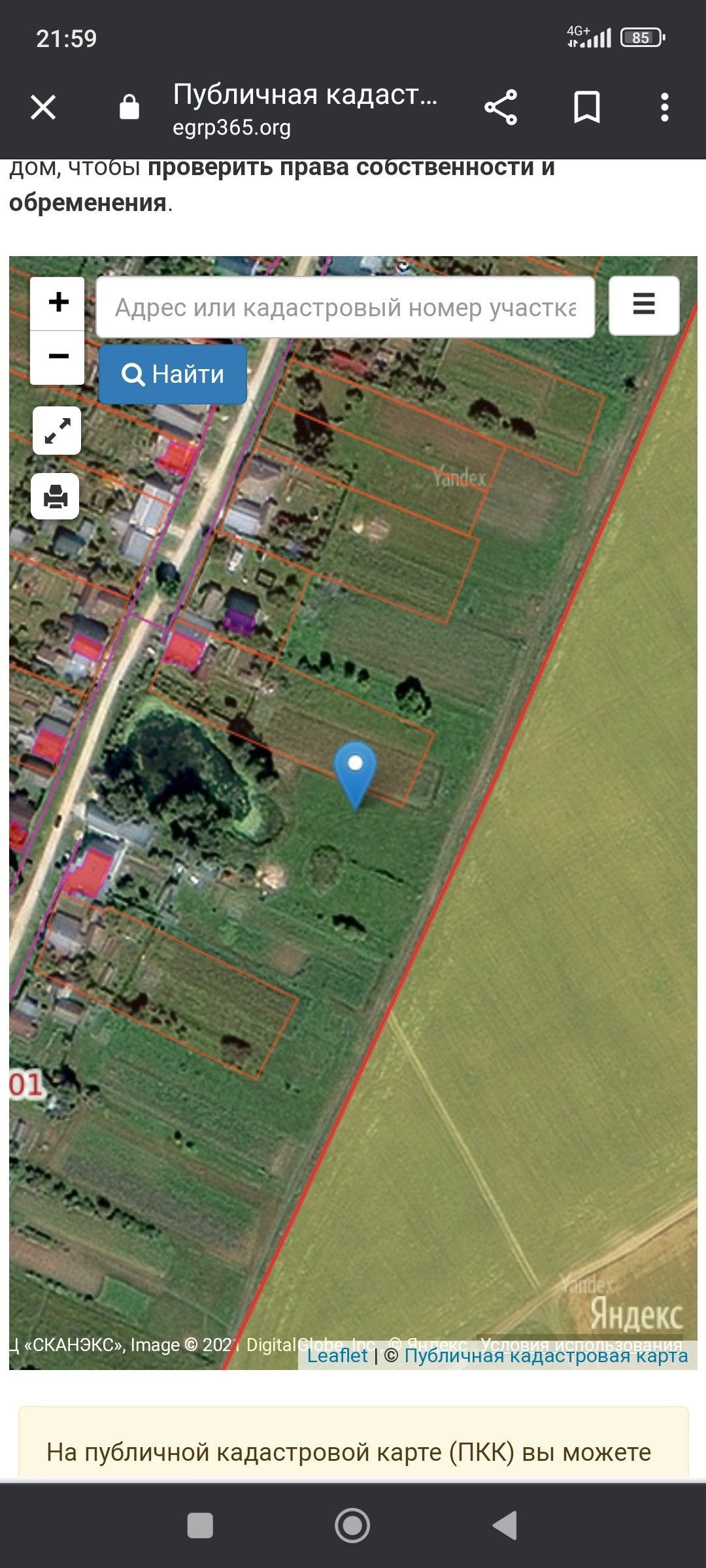
Task: Open the map layers menu
Action: [644, 305]
